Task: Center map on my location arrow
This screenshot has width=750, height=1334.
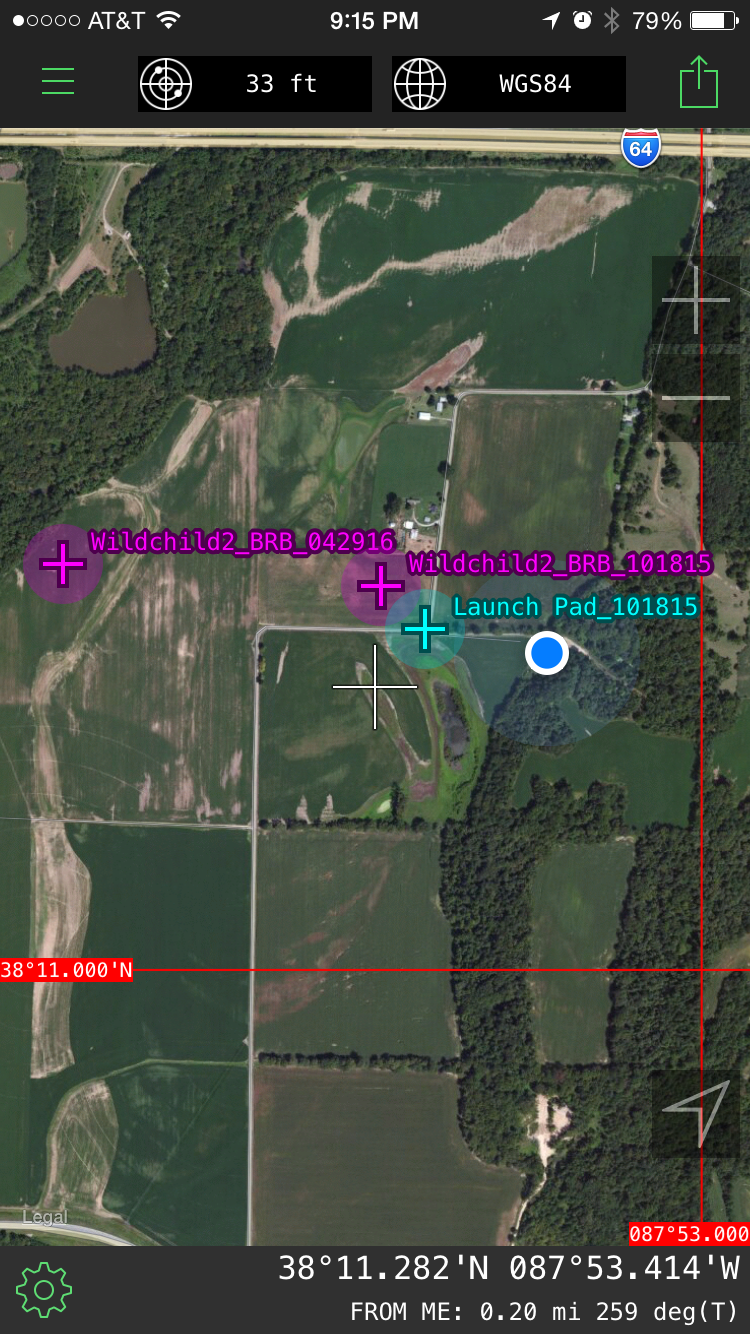Action: click(696, 1114)
